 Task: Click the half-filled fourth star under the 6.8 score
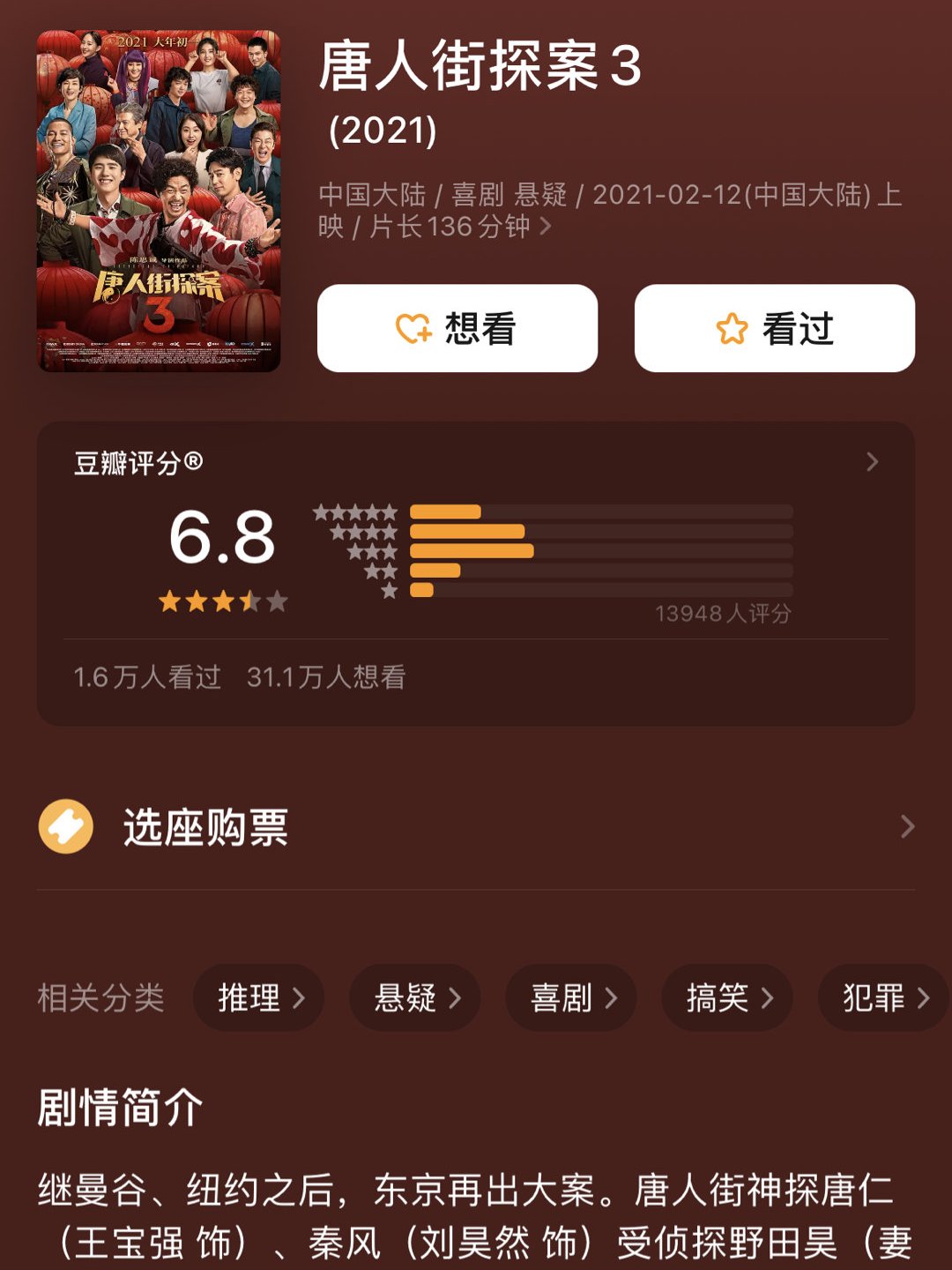(249, 601)
